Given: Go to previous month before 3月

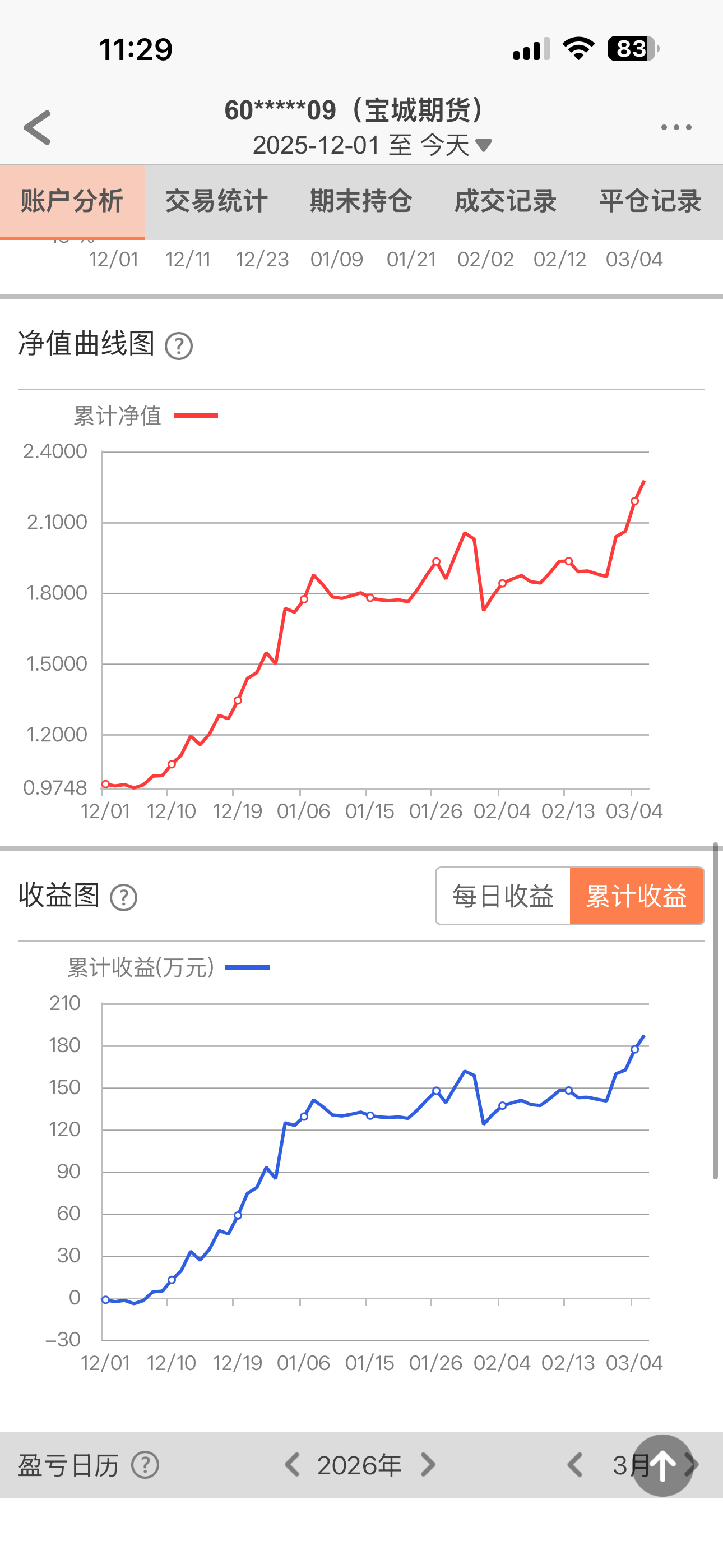Looking at the screenshot, I should coord(575,1465).
